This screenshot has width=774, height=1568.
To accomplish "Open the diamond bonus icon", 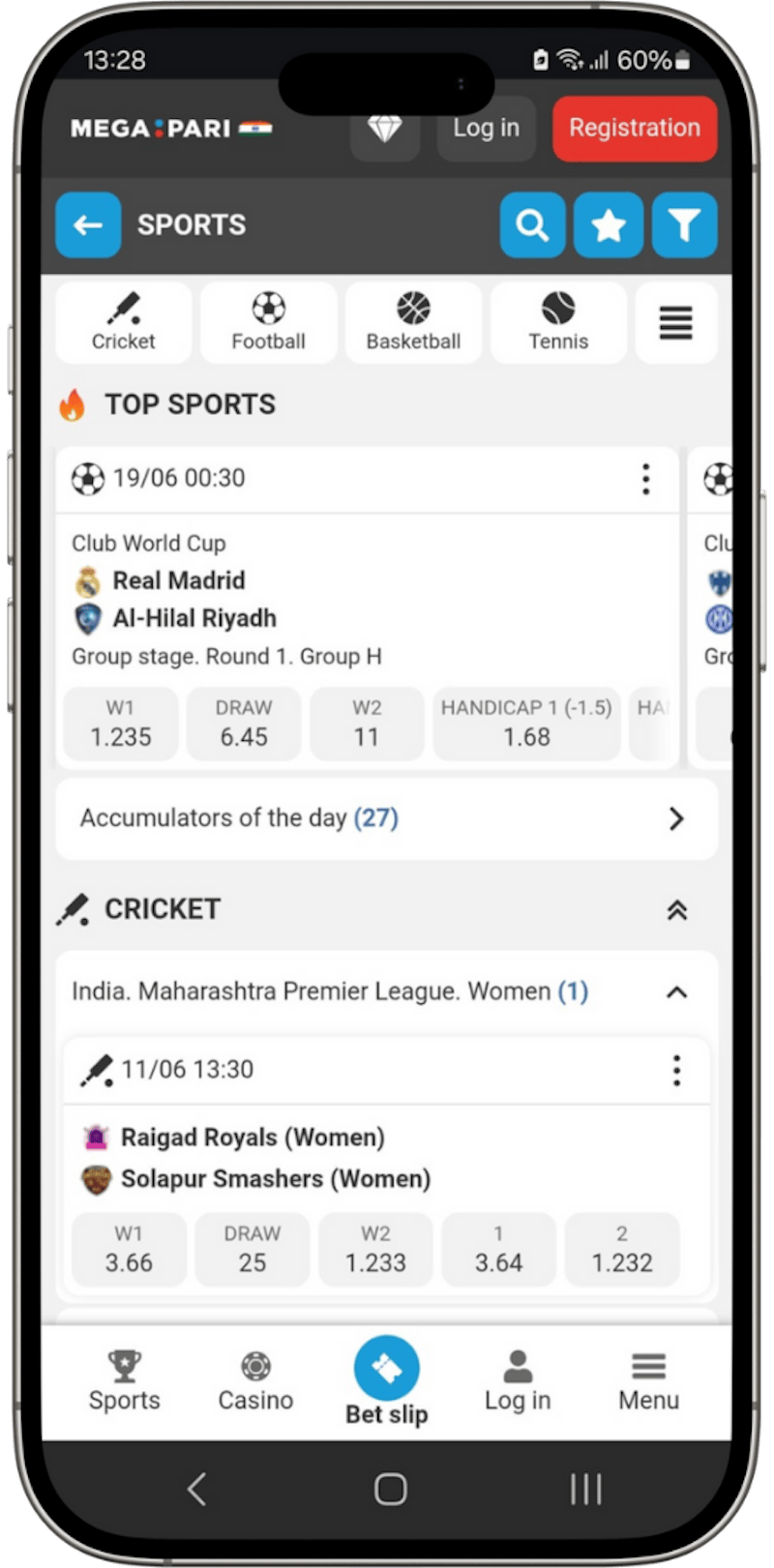I will click(x=385, y=129).
